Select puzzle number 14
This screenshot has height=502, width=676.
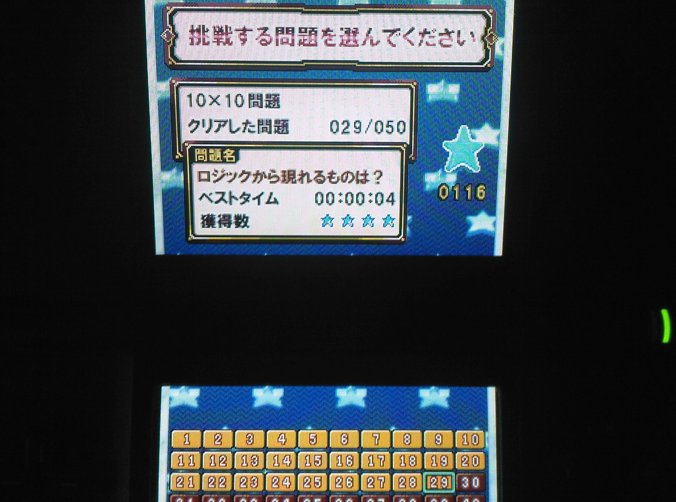[281, 461]
